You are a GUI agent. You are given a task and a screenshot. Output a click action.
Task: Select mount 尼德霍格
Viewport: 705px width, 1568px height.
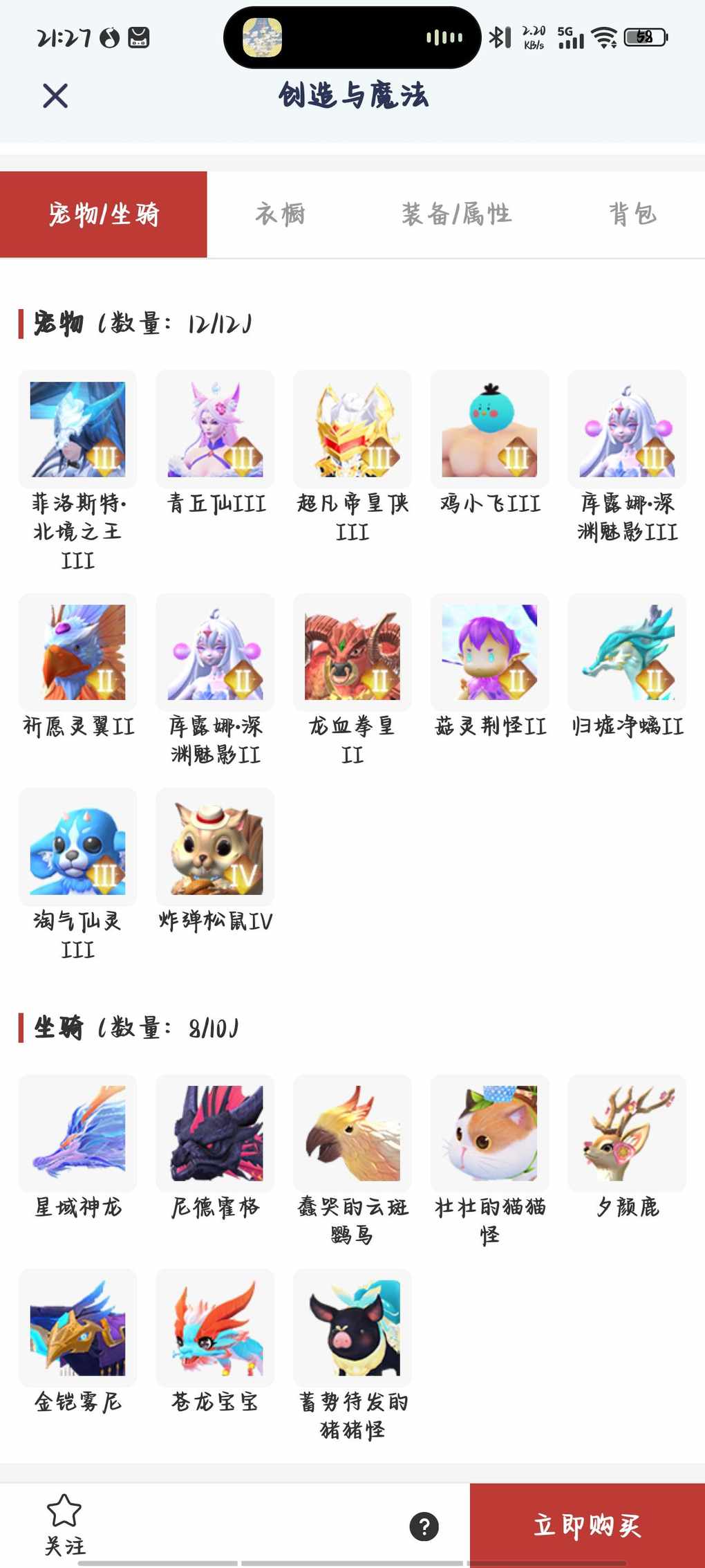tap(215, 1133)
